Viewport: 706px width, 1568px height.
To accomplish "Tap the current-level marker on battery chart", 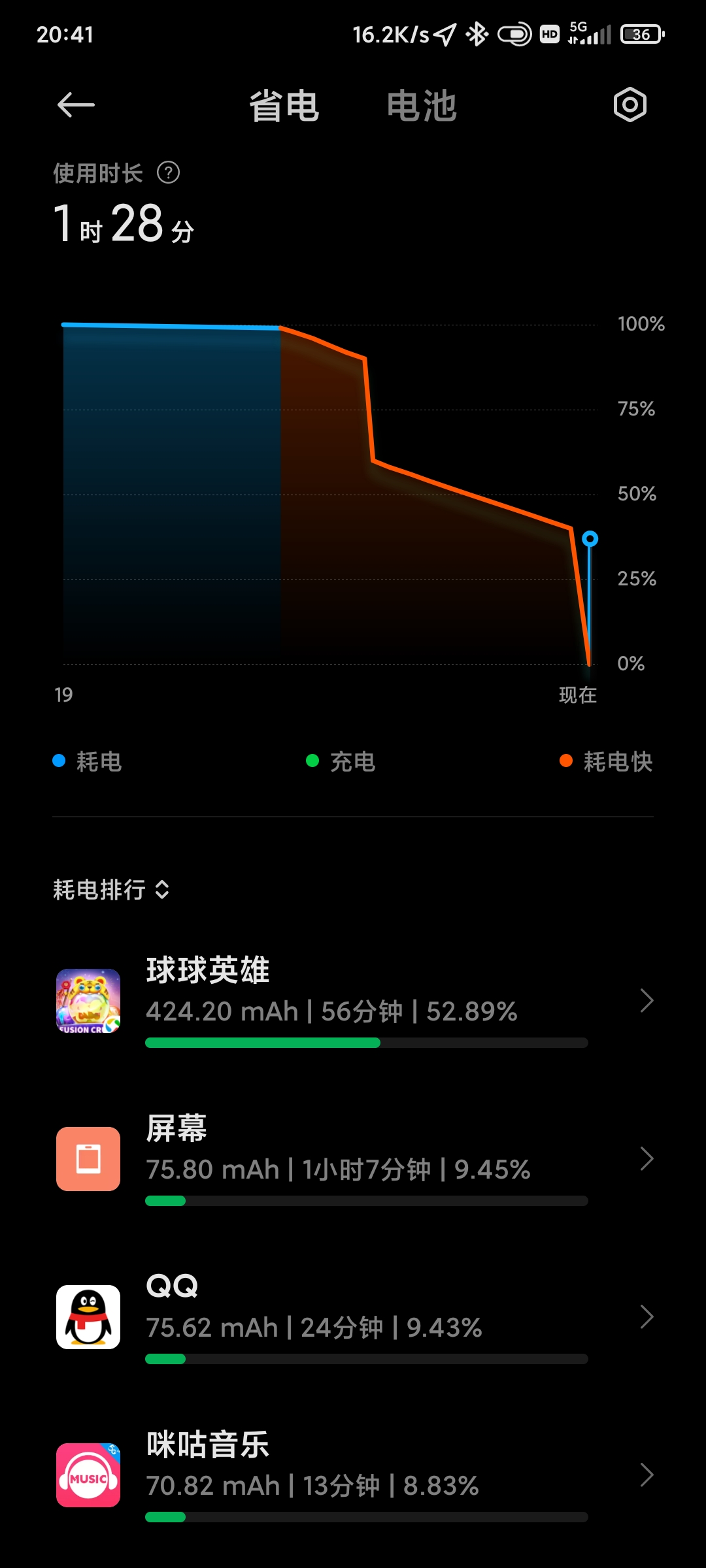I will [x=590, y=538].
